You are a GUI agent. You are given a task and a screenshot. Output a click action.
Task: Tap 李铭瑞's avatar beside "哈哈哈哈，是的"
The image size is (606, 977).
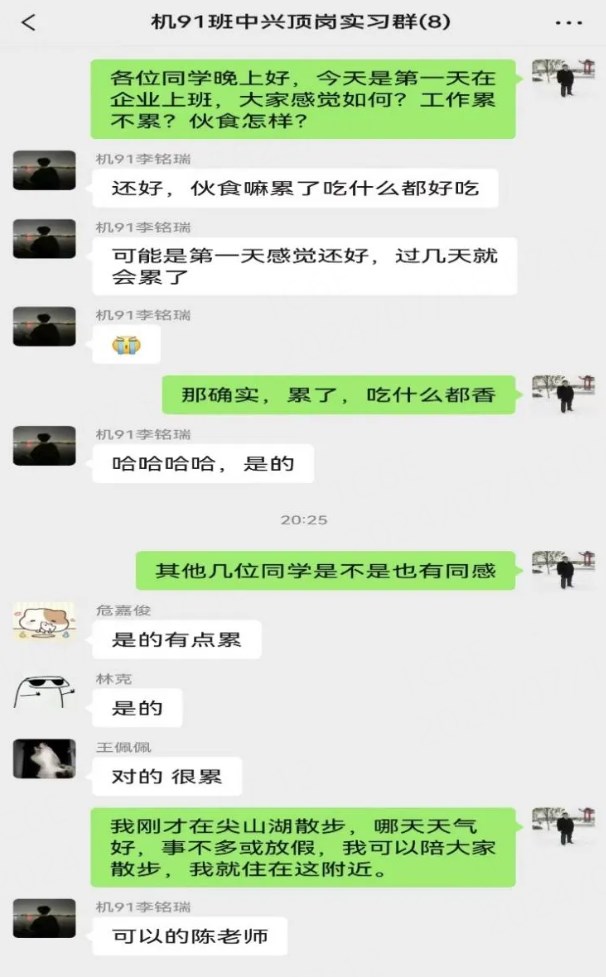[x=44, y=445]
